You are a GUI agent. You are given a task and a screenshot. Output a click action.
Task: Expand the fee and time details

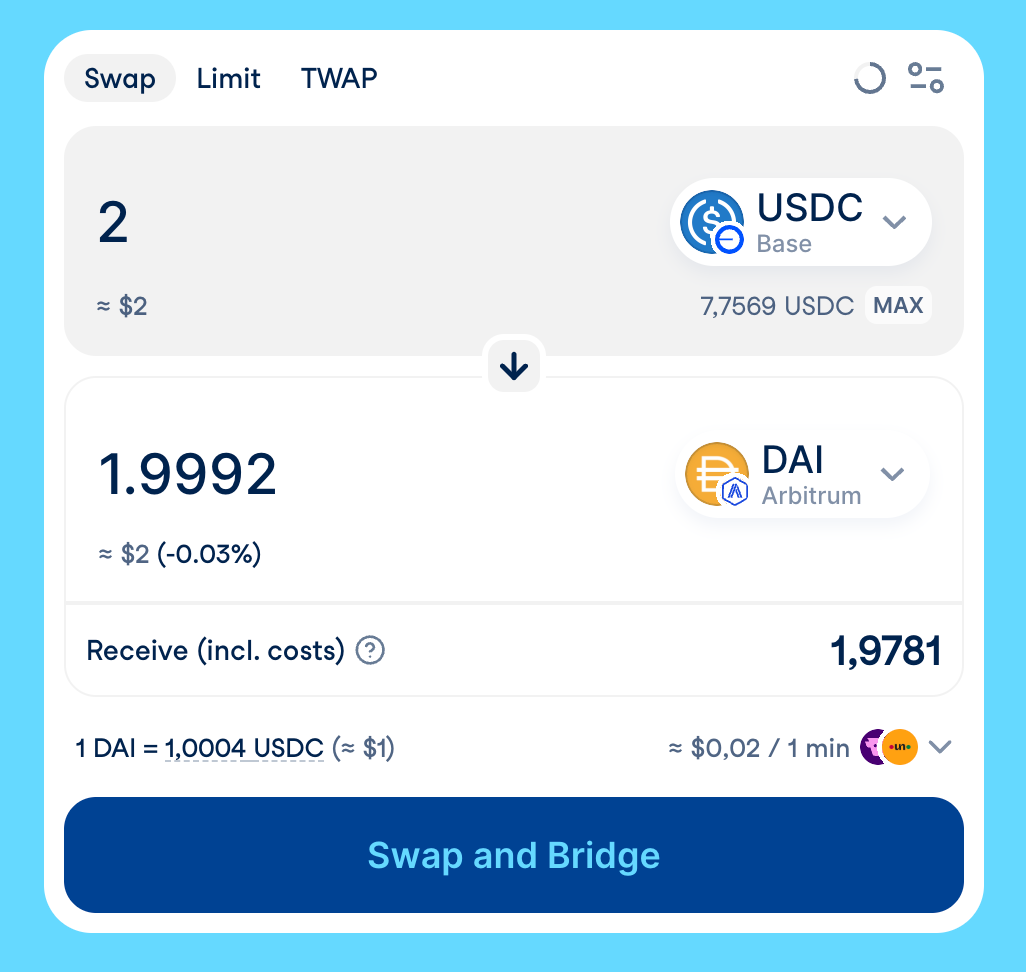pyautogui.click(x=940, y=747)
